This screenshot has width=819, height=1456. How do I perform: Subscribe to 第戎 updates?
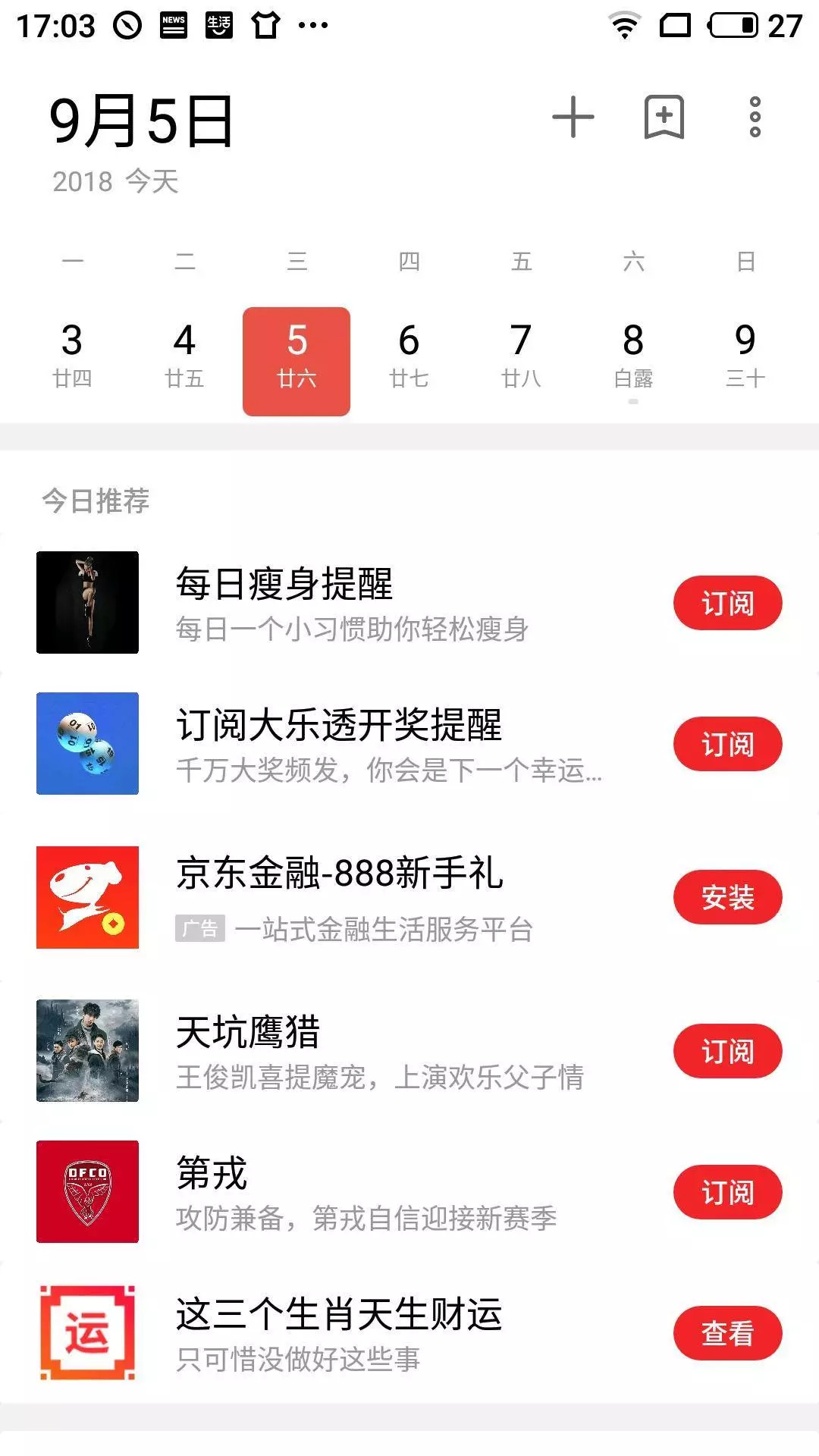(x=727, y=1192)
